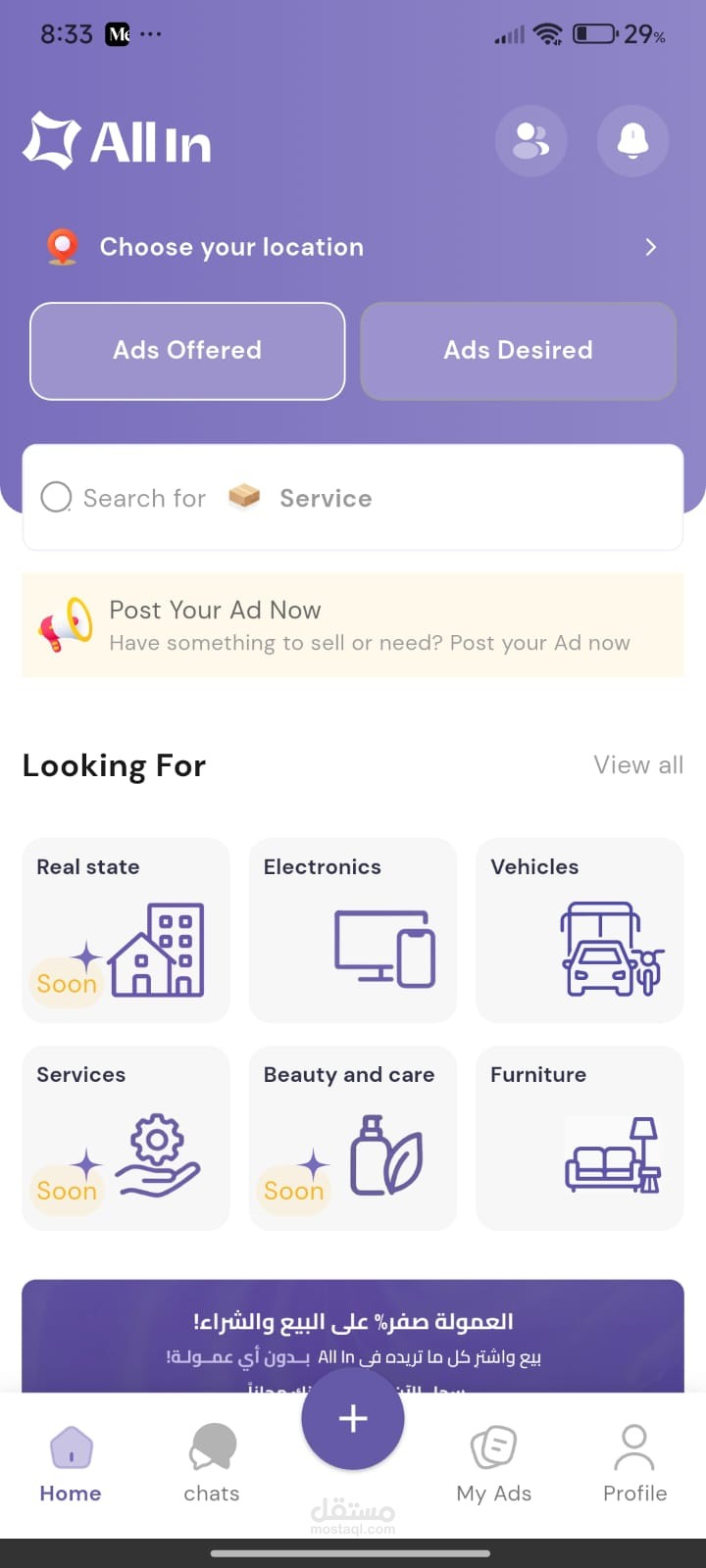Screen dimensions: 706x1568
Task: Browse the Vehicles category
Action: point(580,929)
